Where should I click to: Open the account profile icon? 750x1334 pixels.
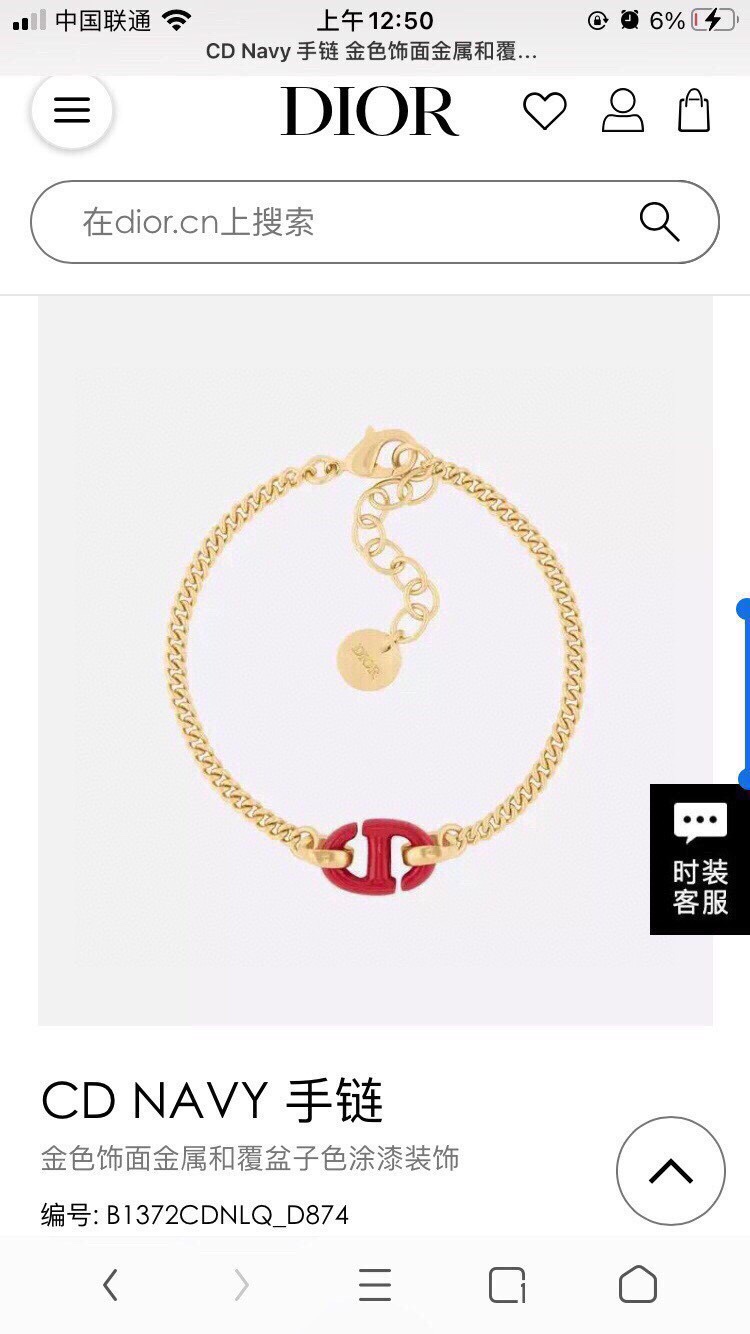(622, 111)
